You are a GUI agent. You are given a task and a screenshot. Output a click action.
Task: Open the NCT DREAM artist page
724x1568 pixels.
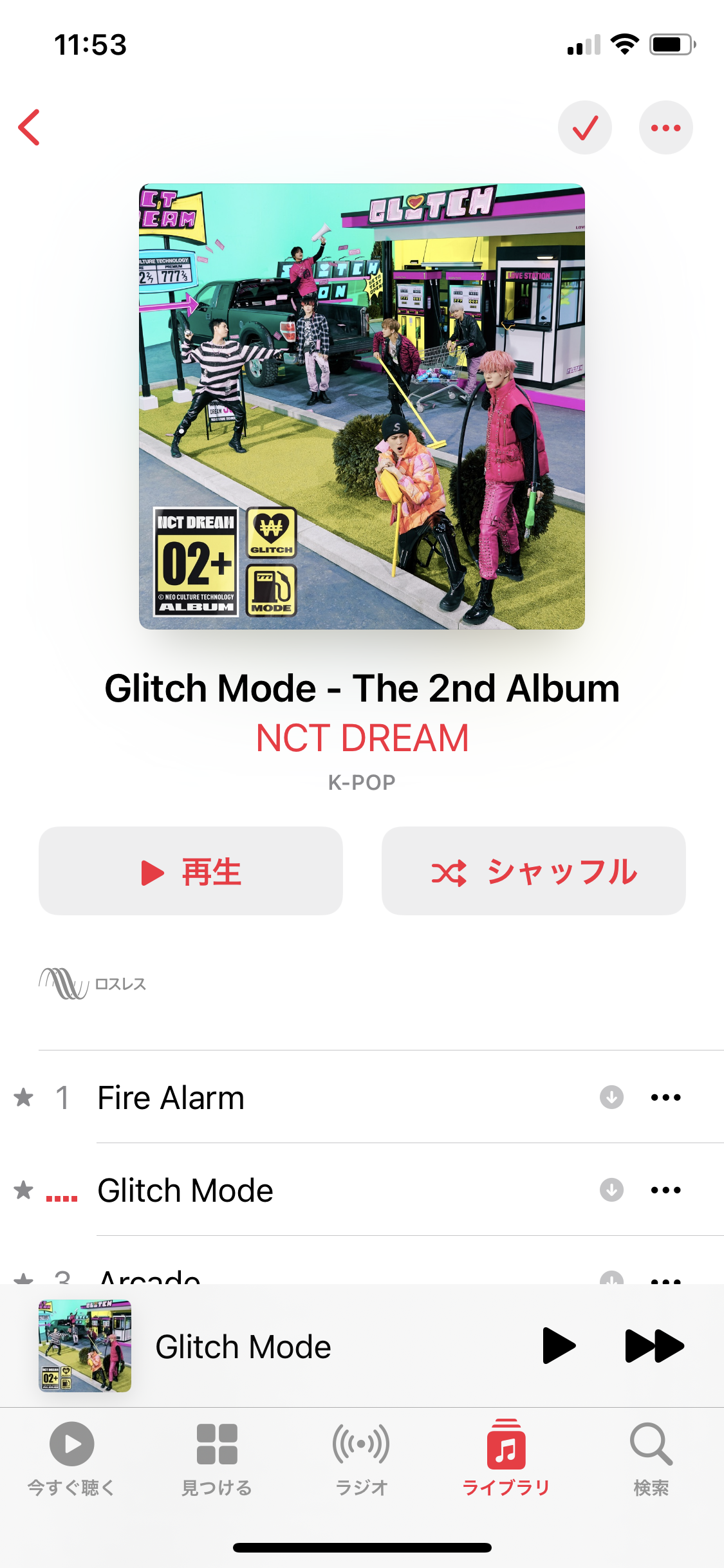[362, 738]
